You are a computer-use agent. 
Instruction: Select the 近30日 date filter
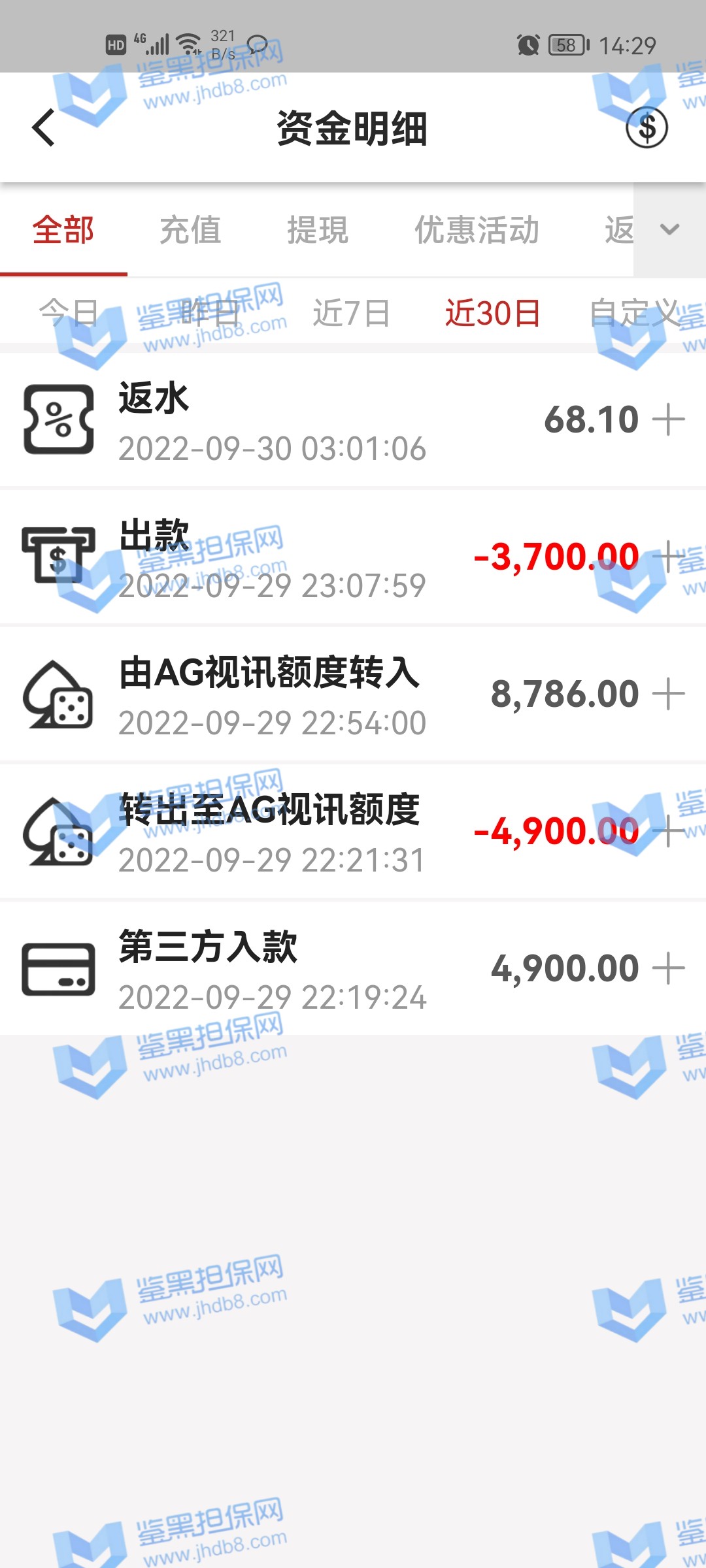click(493, 312)
